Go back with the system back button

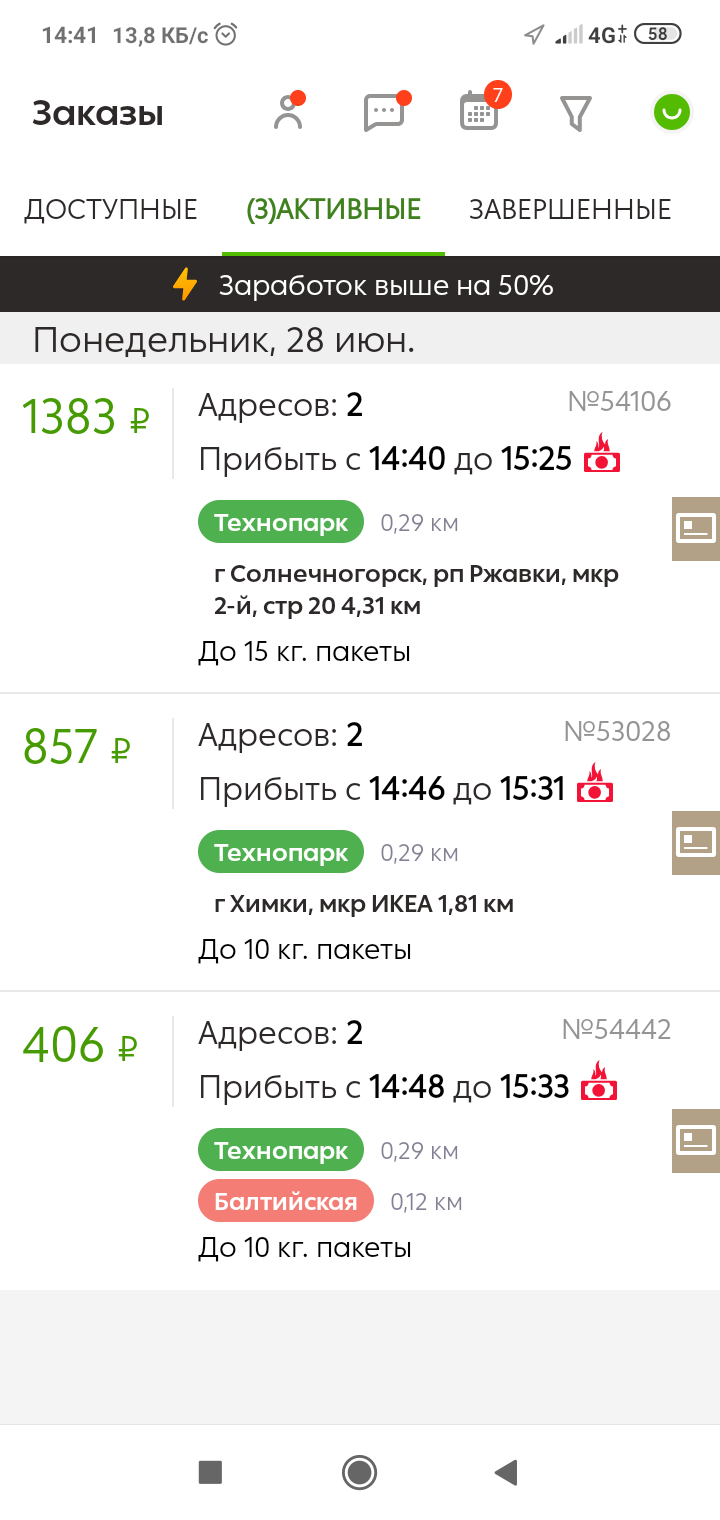[x=506, y=1472]
